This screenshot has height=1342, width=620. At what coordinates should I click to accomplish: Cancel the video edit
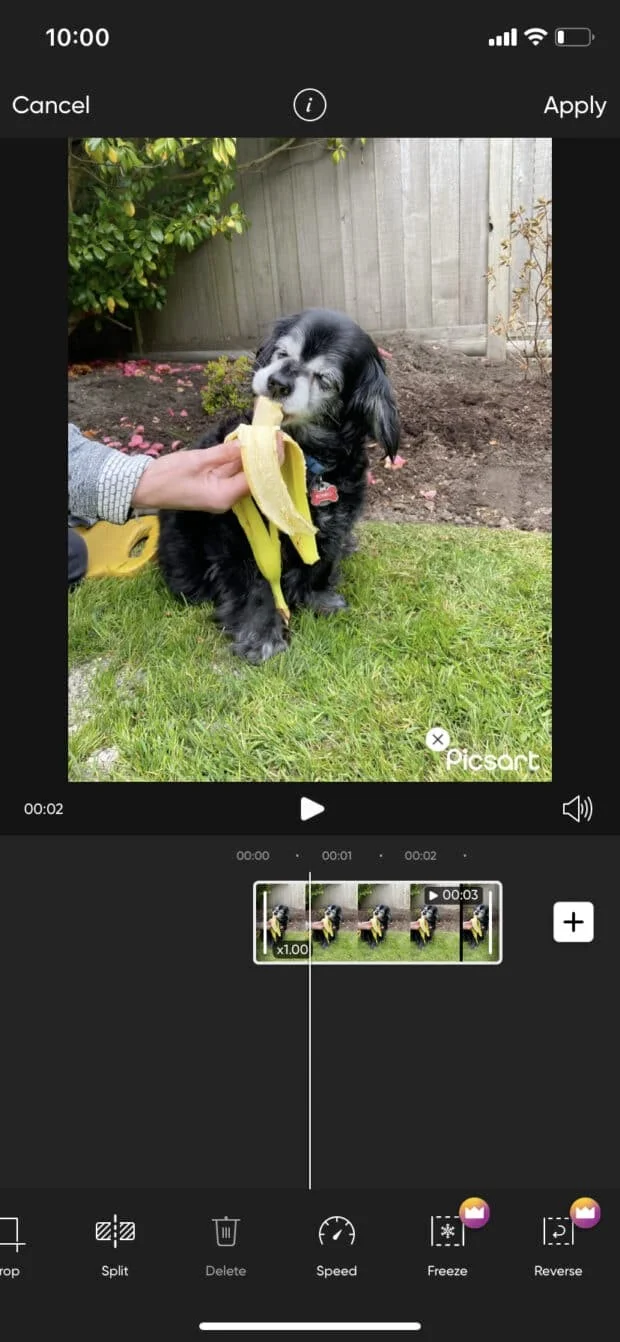click(51, 105)
